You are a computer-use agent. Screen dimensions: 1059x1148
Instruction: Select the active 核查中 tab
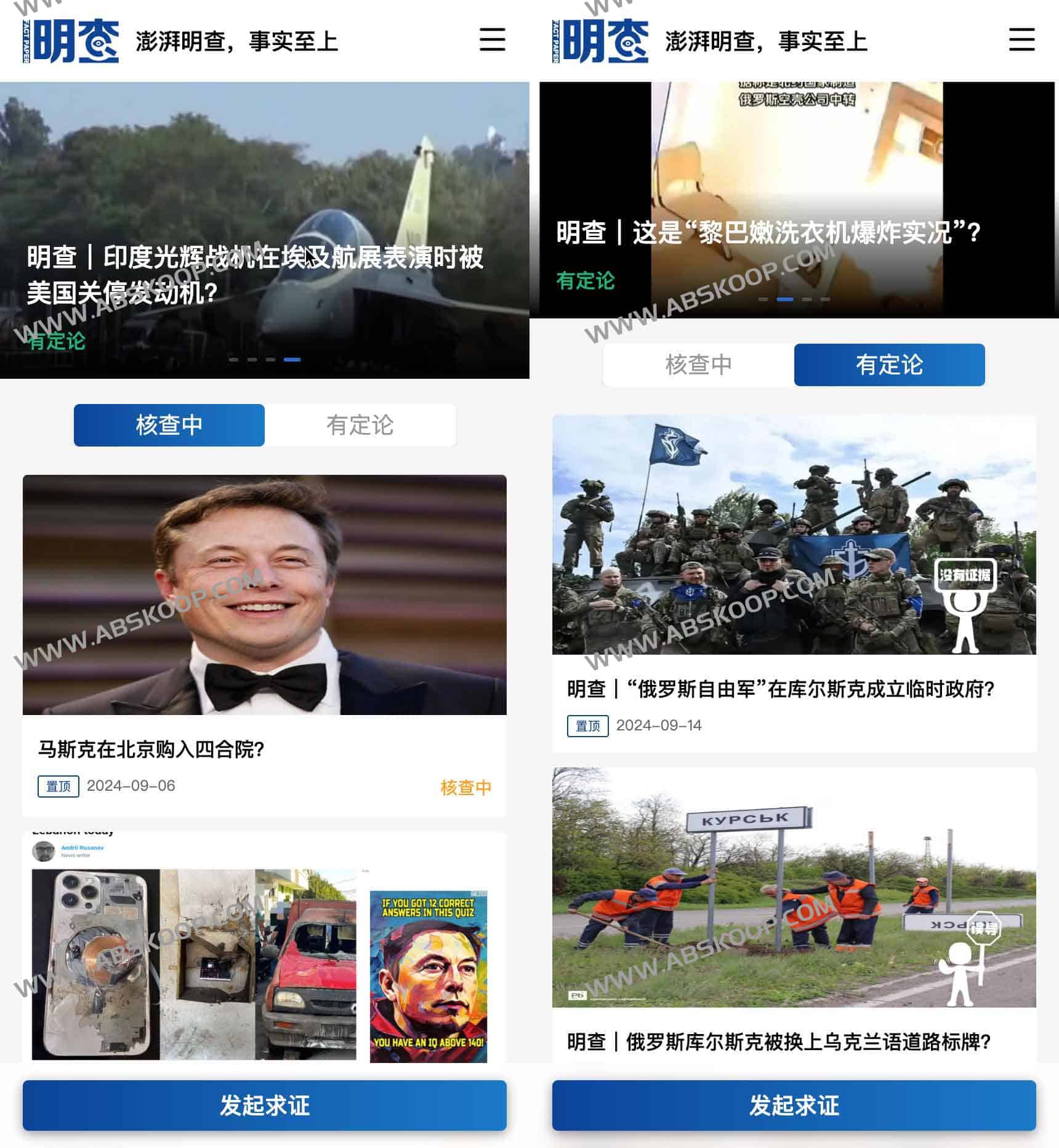[x=170, y=425]
